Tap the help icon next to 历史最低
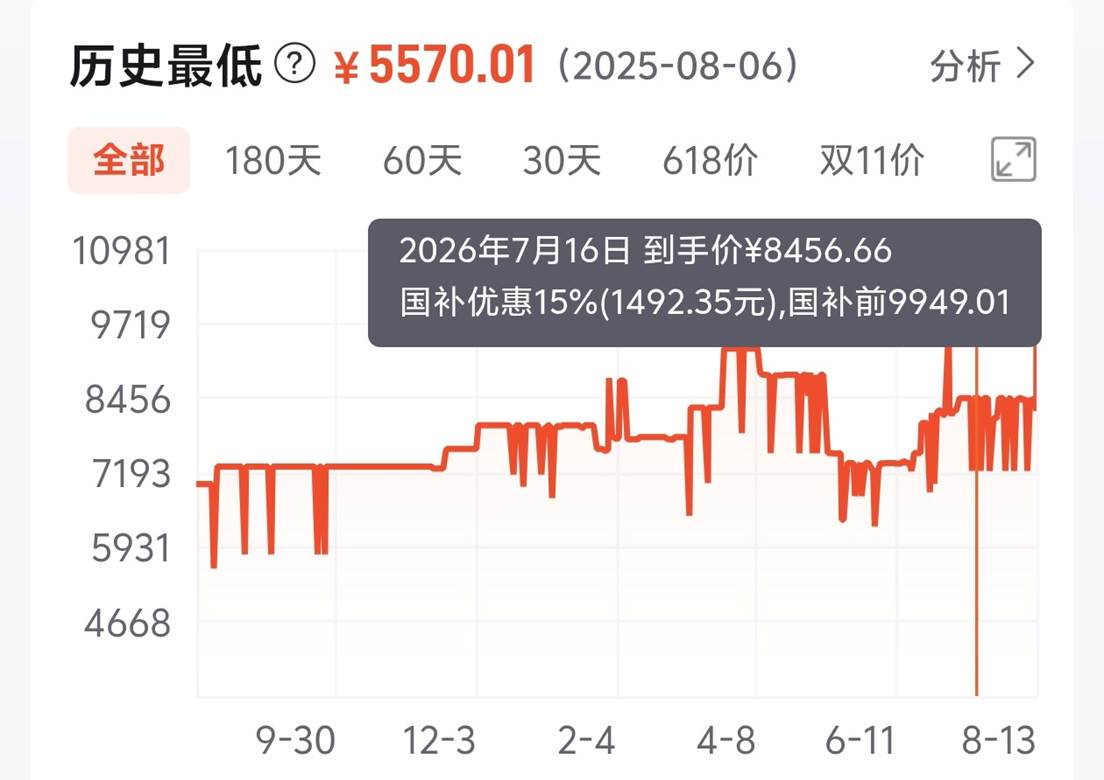This screenshot has height=780, width=1104. click(294, 65)
